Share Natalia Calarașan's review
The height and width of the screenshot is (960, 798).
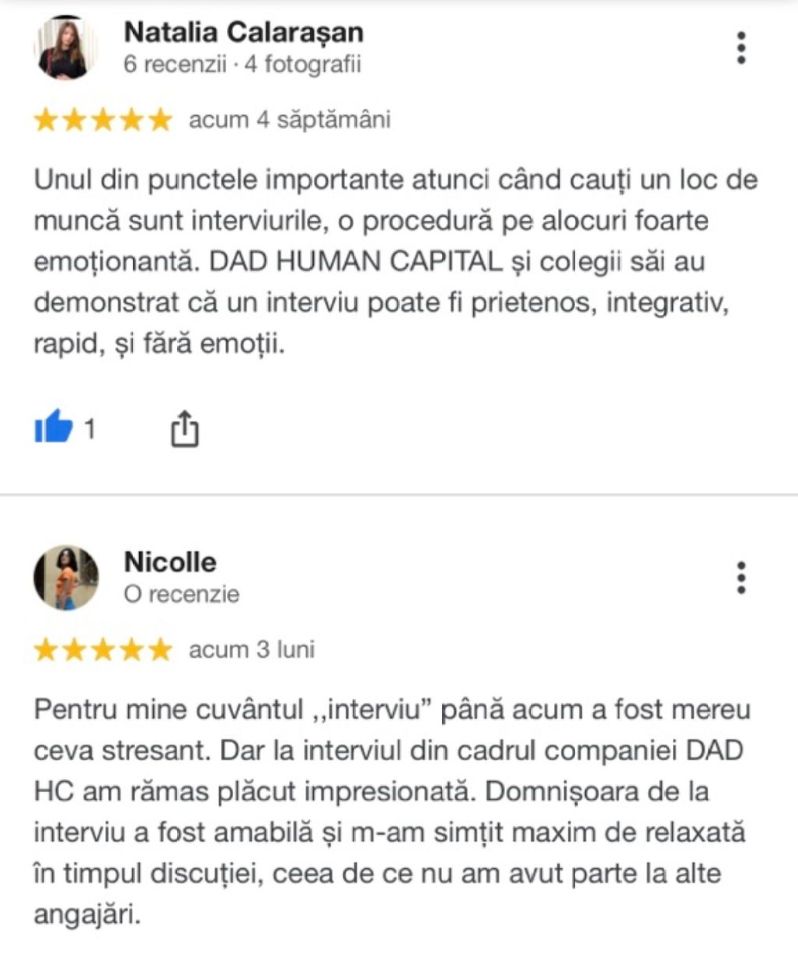click(x=185, y=429)
